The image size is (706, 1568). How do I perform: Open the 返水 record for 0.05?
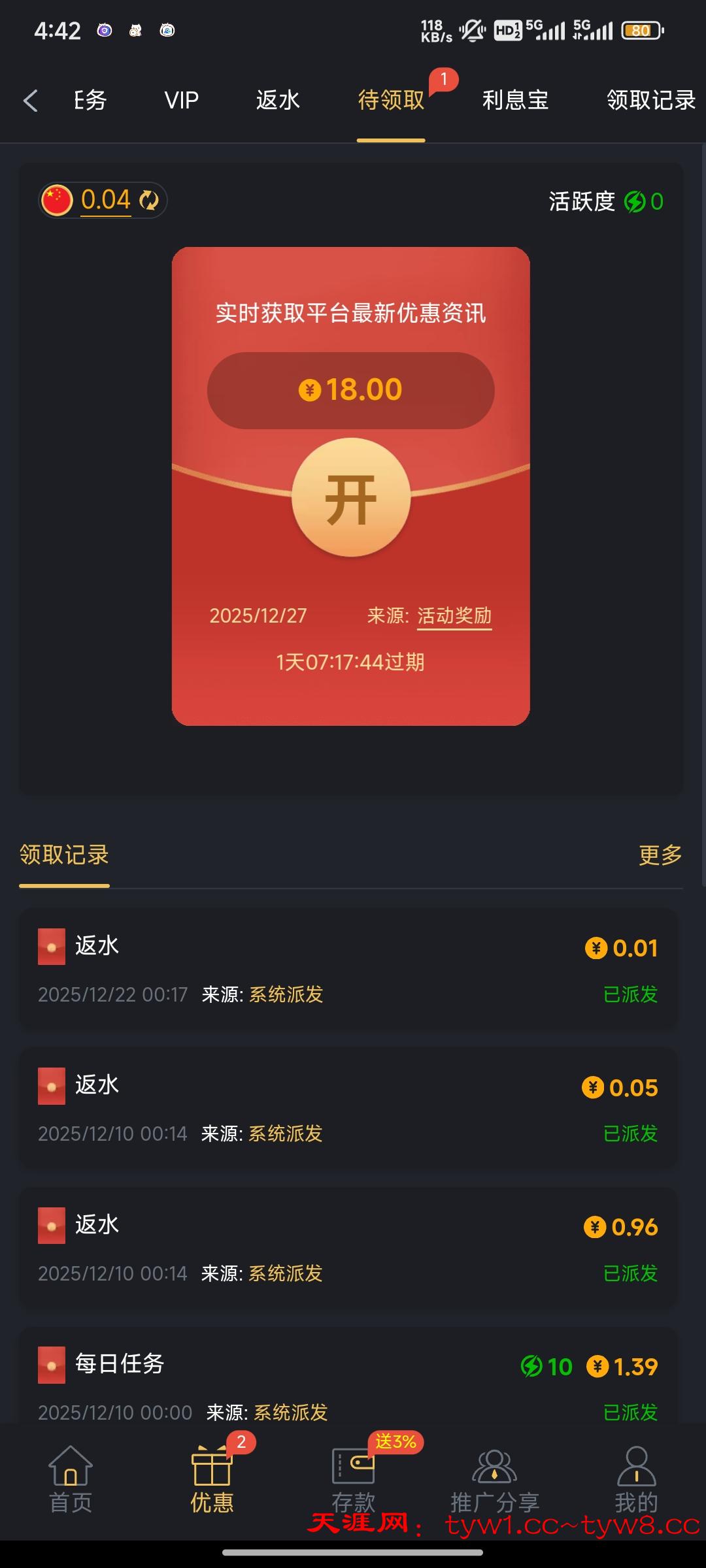[348, 1109]
